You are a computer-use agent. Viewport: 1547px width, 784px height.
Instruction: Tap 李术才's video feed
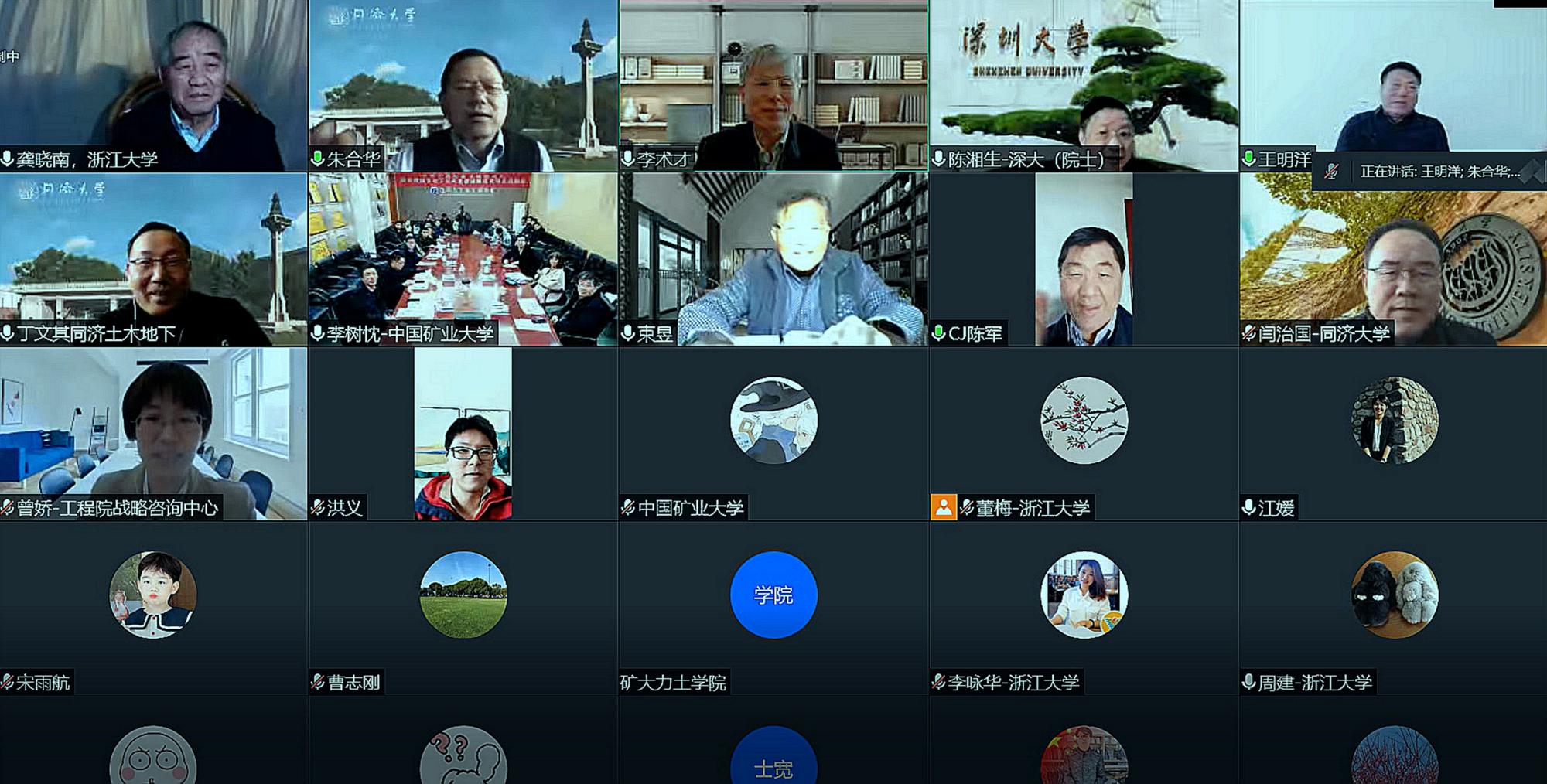point(773,85)
